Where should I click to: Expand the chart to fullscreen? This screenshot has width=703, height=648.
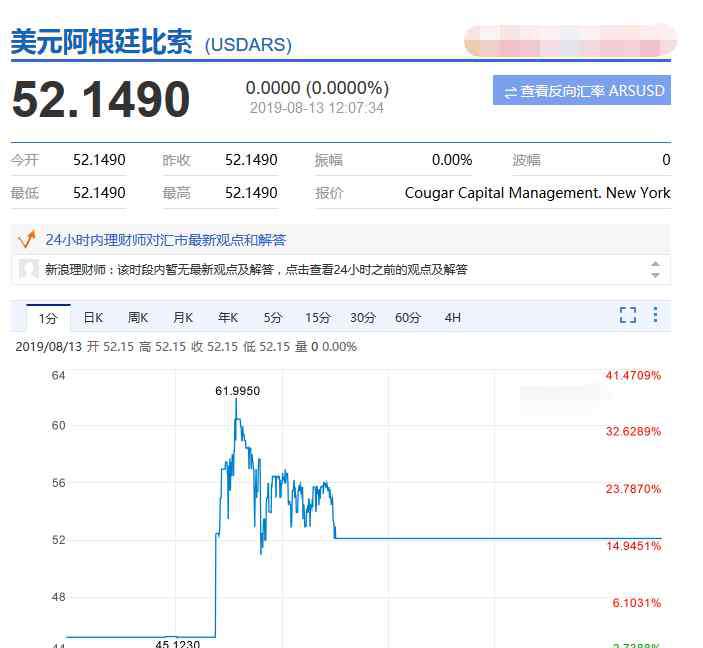click(628, 315)
